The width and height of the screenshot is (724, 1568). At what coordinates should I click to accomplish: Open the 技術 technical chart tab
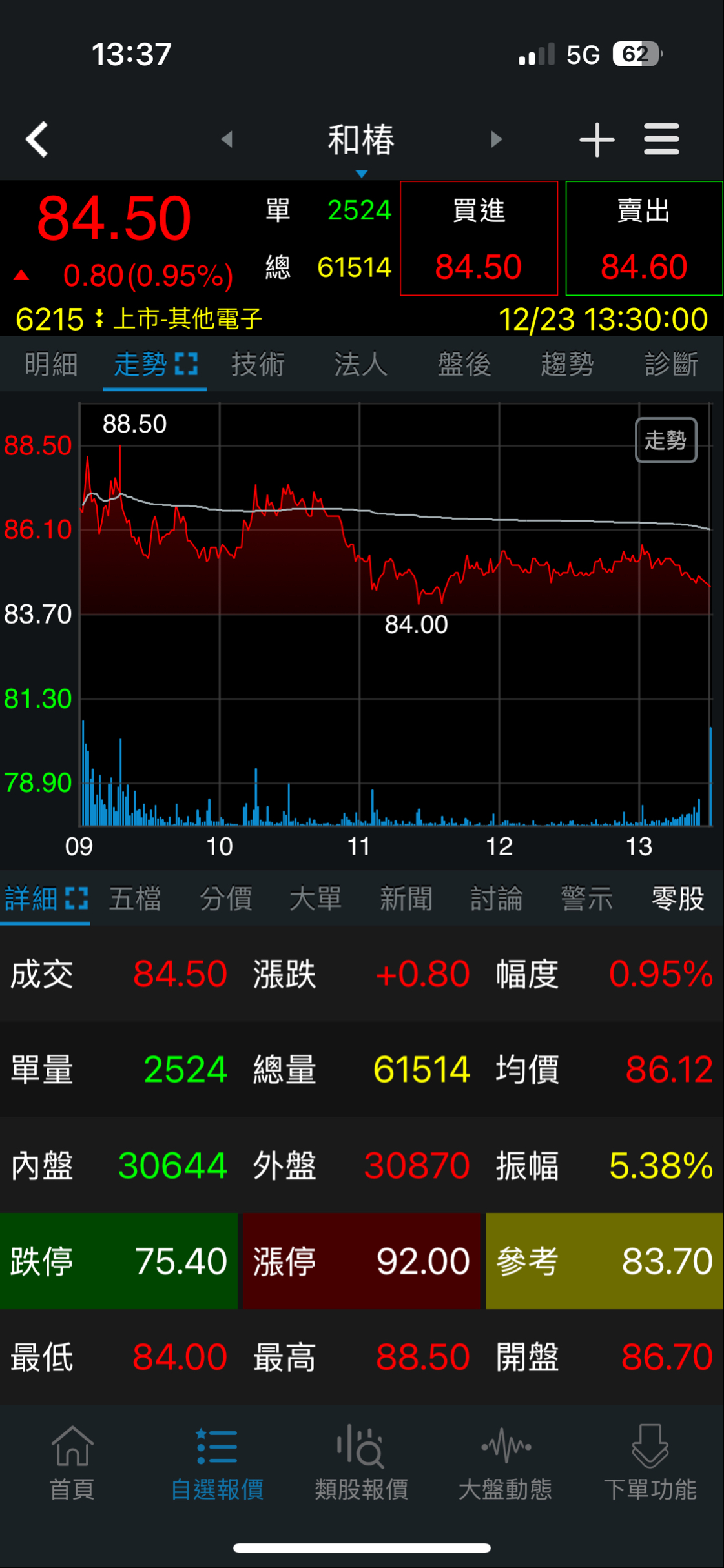258,364
